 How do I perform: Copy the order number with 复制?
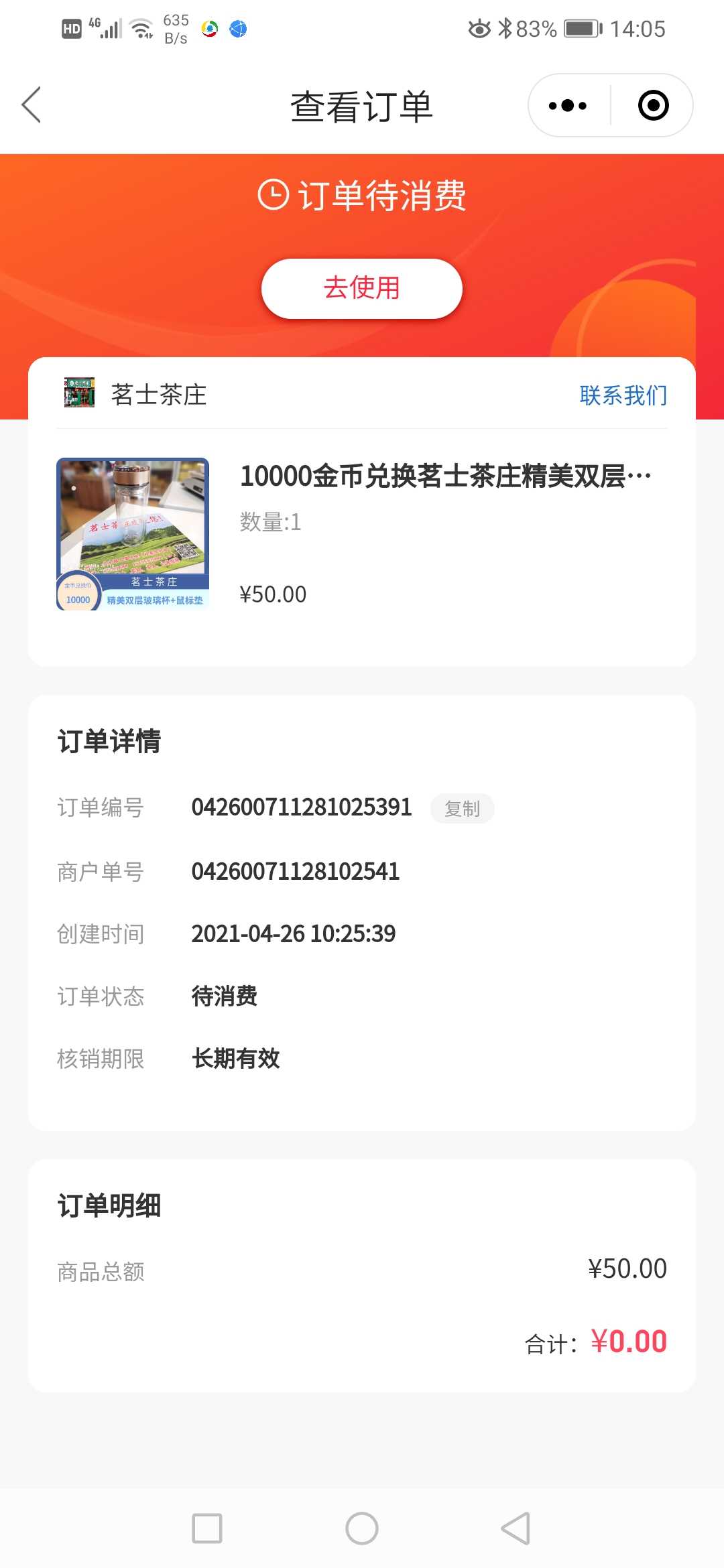coord(463,809)
